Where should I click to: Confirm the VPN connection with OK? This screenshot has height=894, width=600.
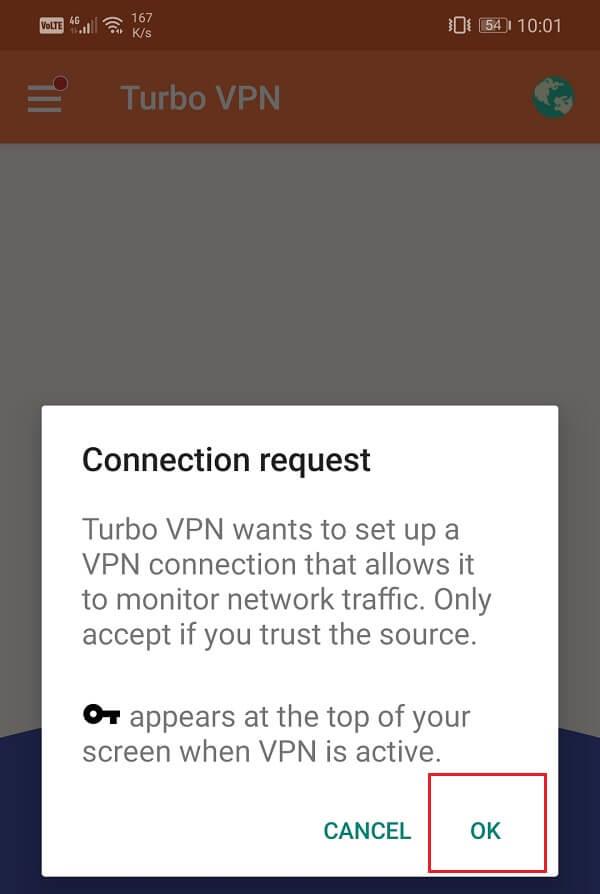pyautogui.click(x=485, y=830)
